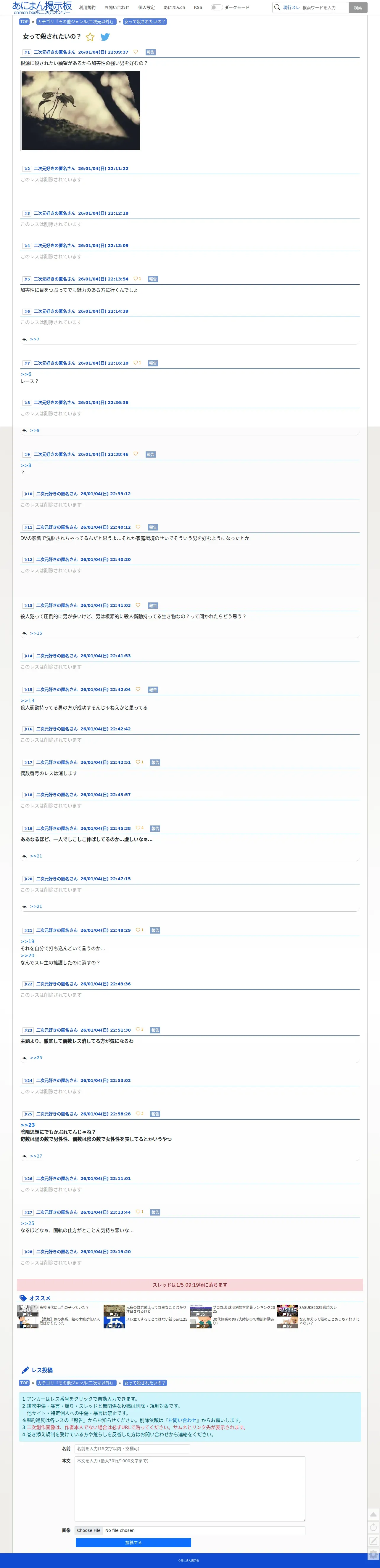
Task: Open お問い合わせ in the top menu
Action: click(117, 7)
